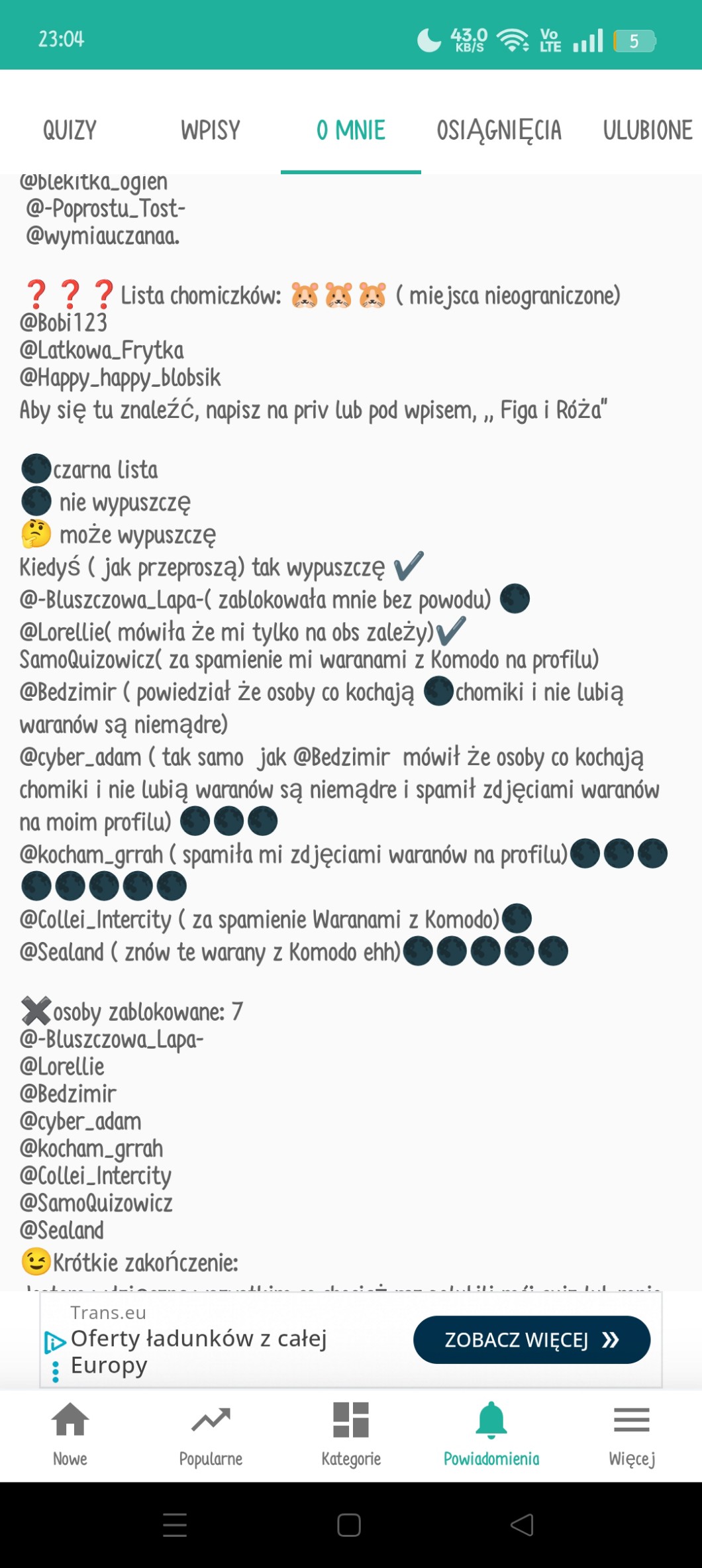702x1568 pixels.
Task: Switch to the OSIĄGNIĘCIA tab
Action: 499,130
